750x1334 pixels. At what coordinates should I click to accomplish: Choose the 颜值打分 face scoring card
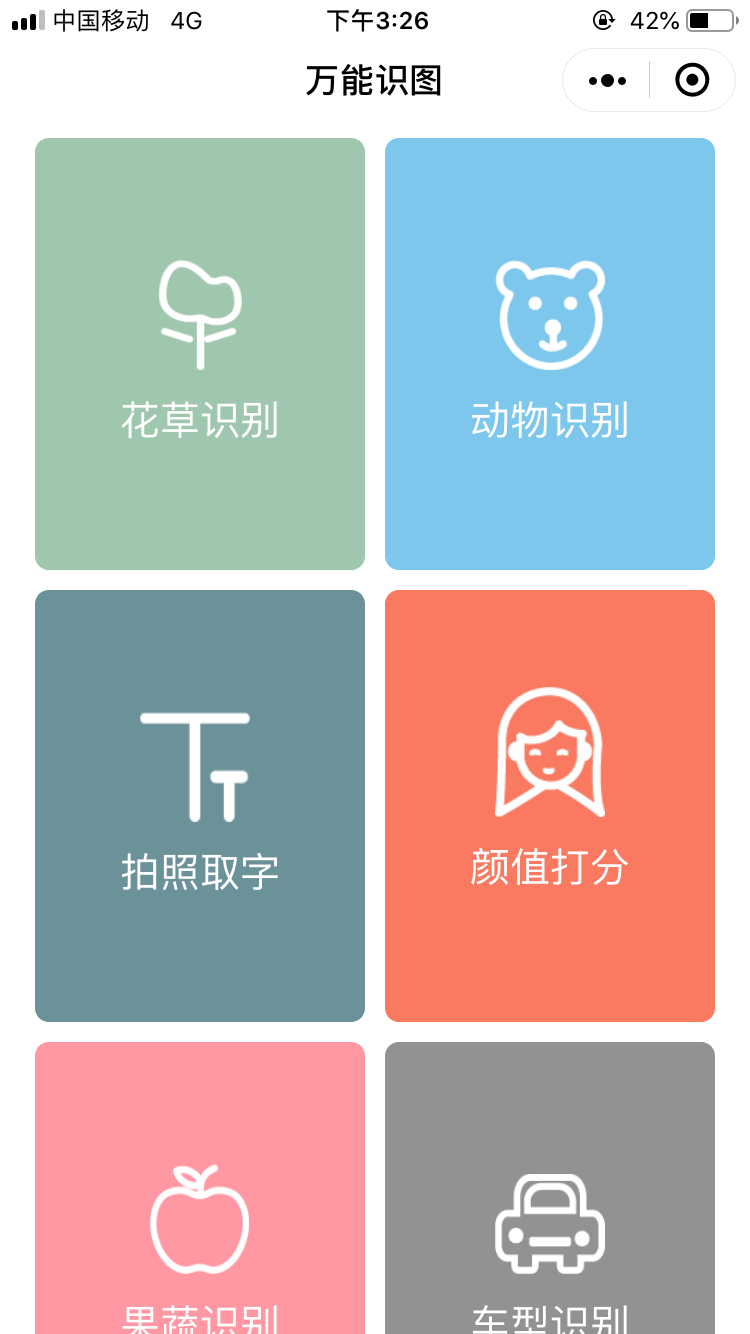[550, 806]
